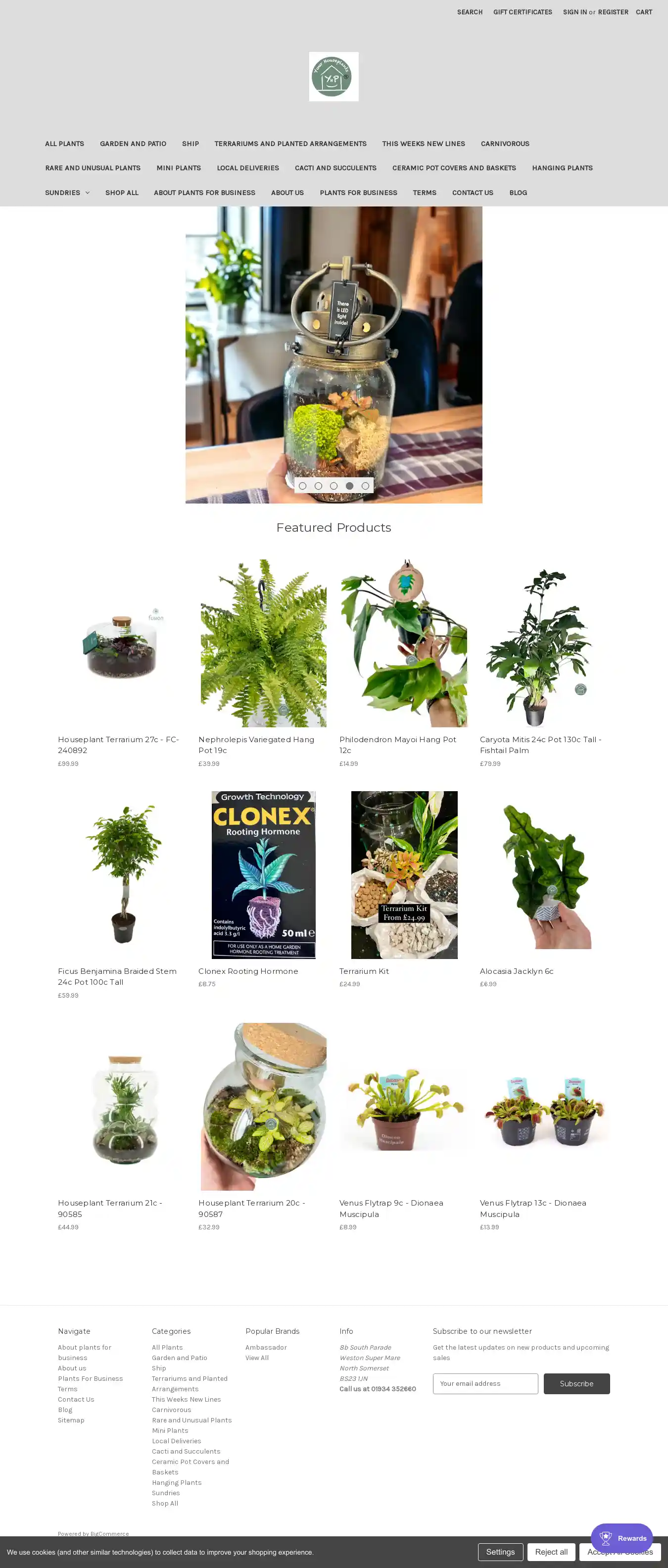
Task: Open the Cart link
Action: 643,12
